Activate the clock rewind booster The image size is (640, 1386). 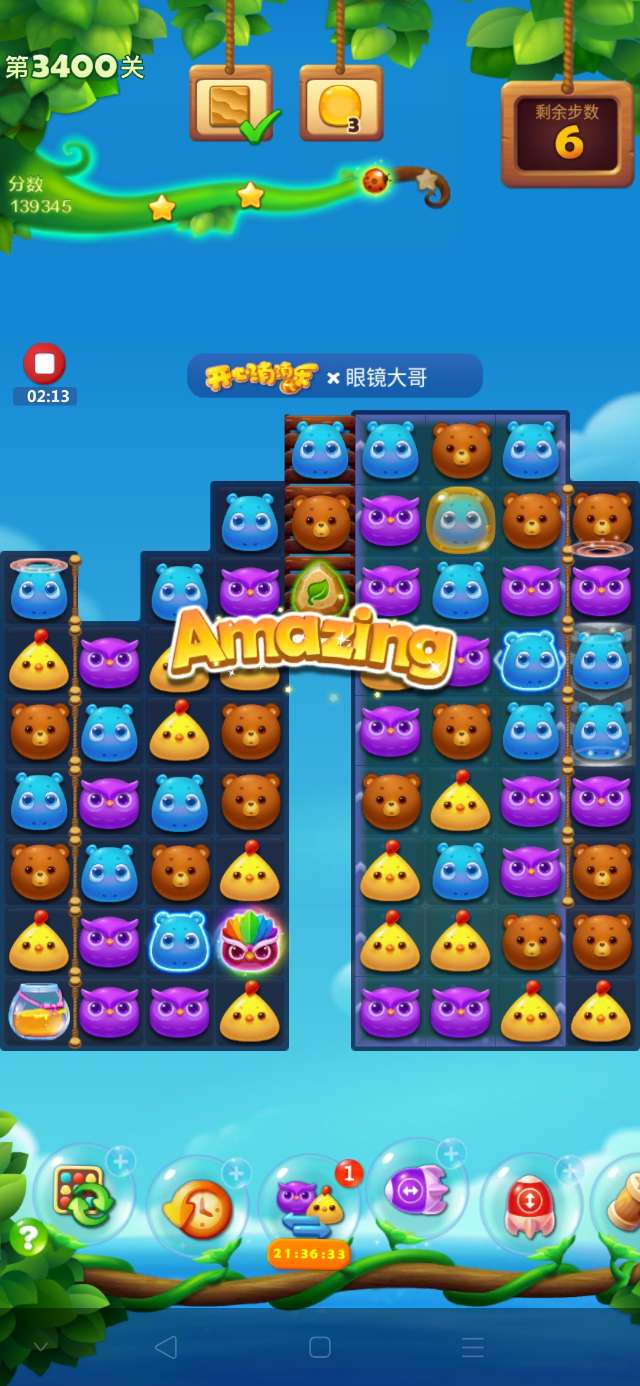[196, 1208]
